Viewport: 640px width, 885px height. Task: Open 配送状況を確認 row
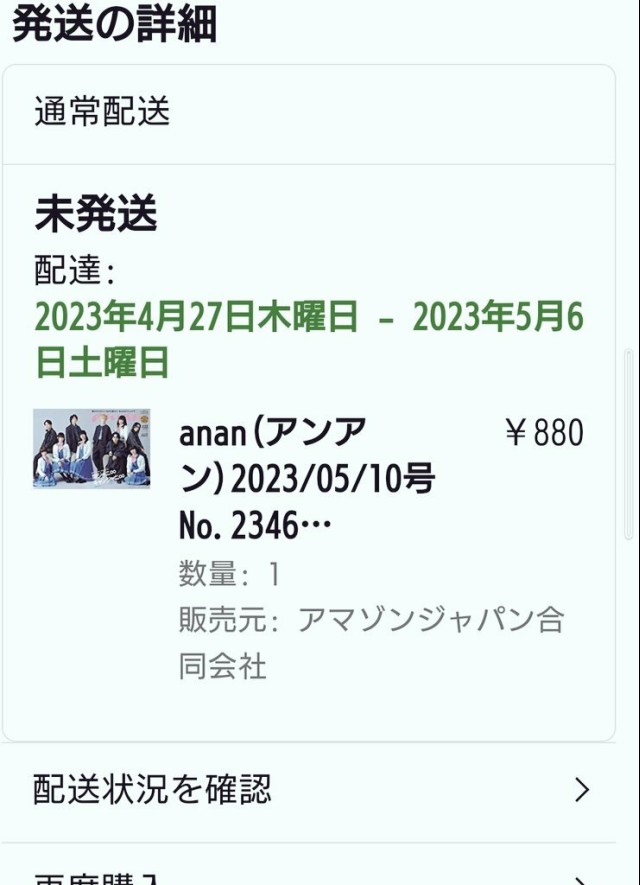pos(310,790)
